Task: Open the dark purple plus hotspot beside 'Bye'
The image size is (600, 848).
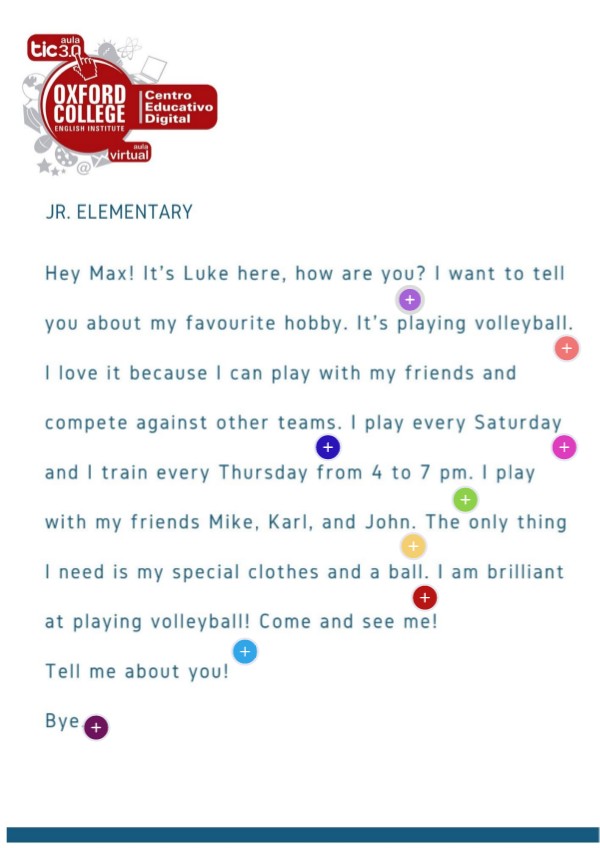Action: pos(96,727)
